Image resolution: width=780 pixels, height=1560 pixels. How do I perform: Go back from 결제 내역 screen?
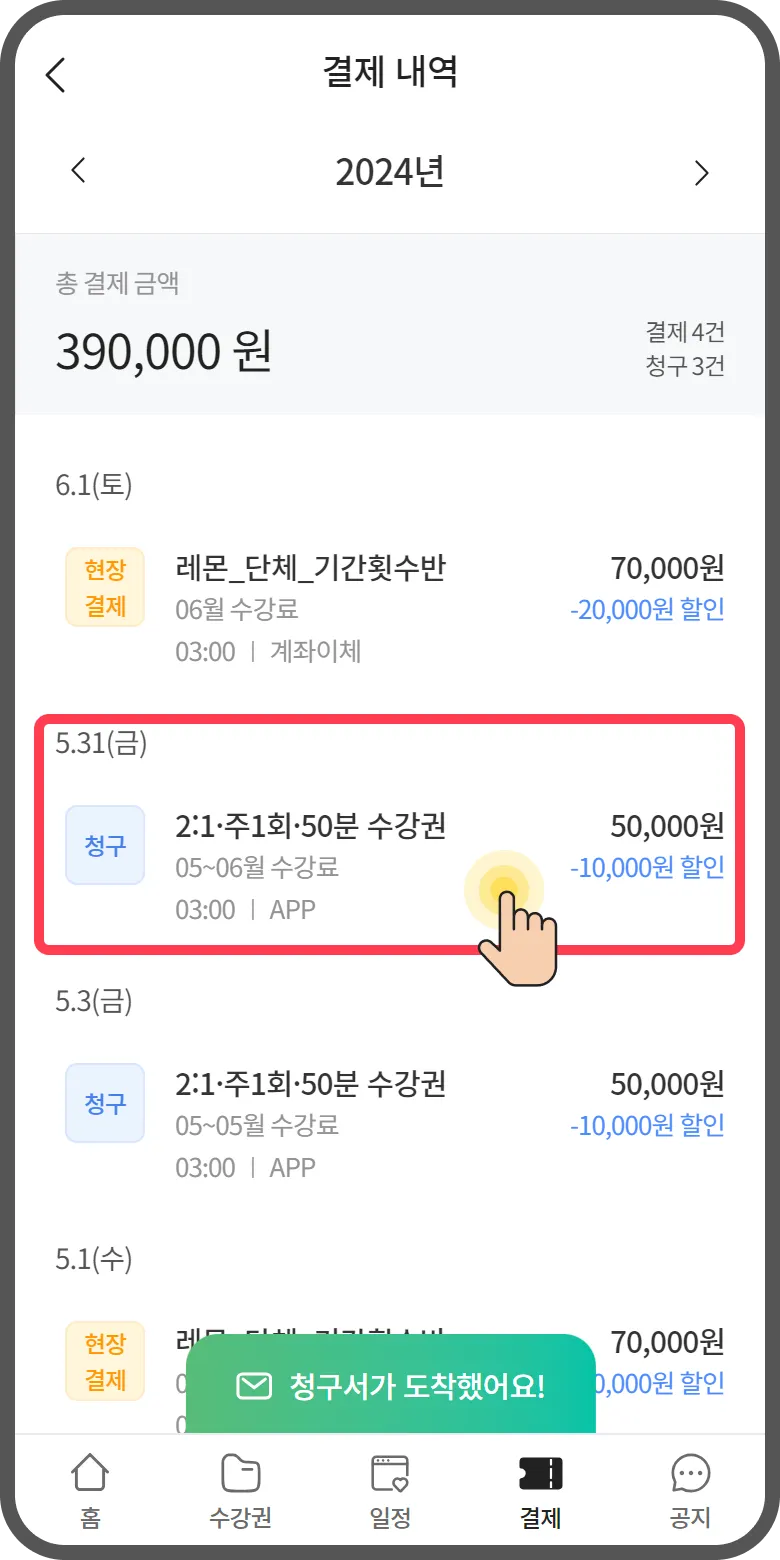[x=56, y=75]
